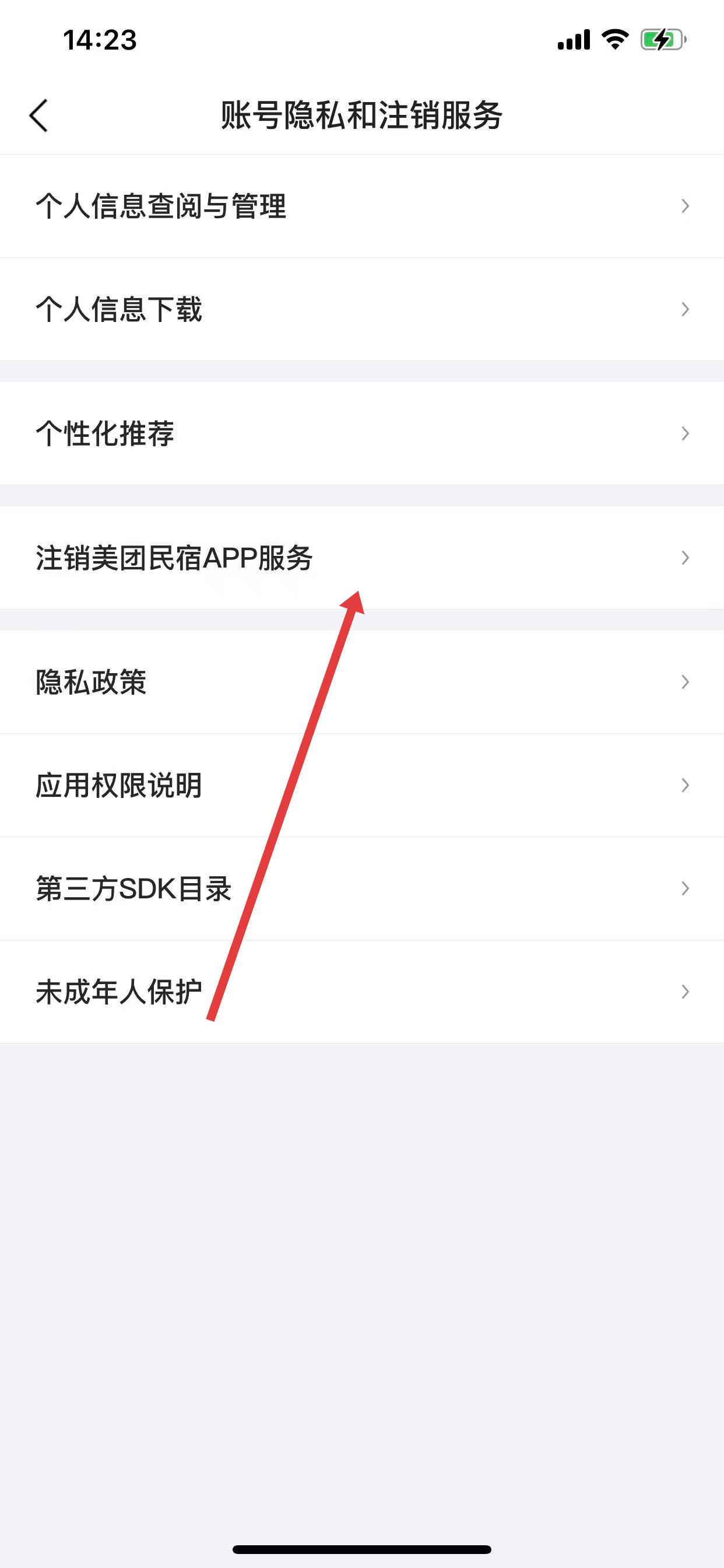Open 应用权限说明
724x1568 pixels.
361,785
